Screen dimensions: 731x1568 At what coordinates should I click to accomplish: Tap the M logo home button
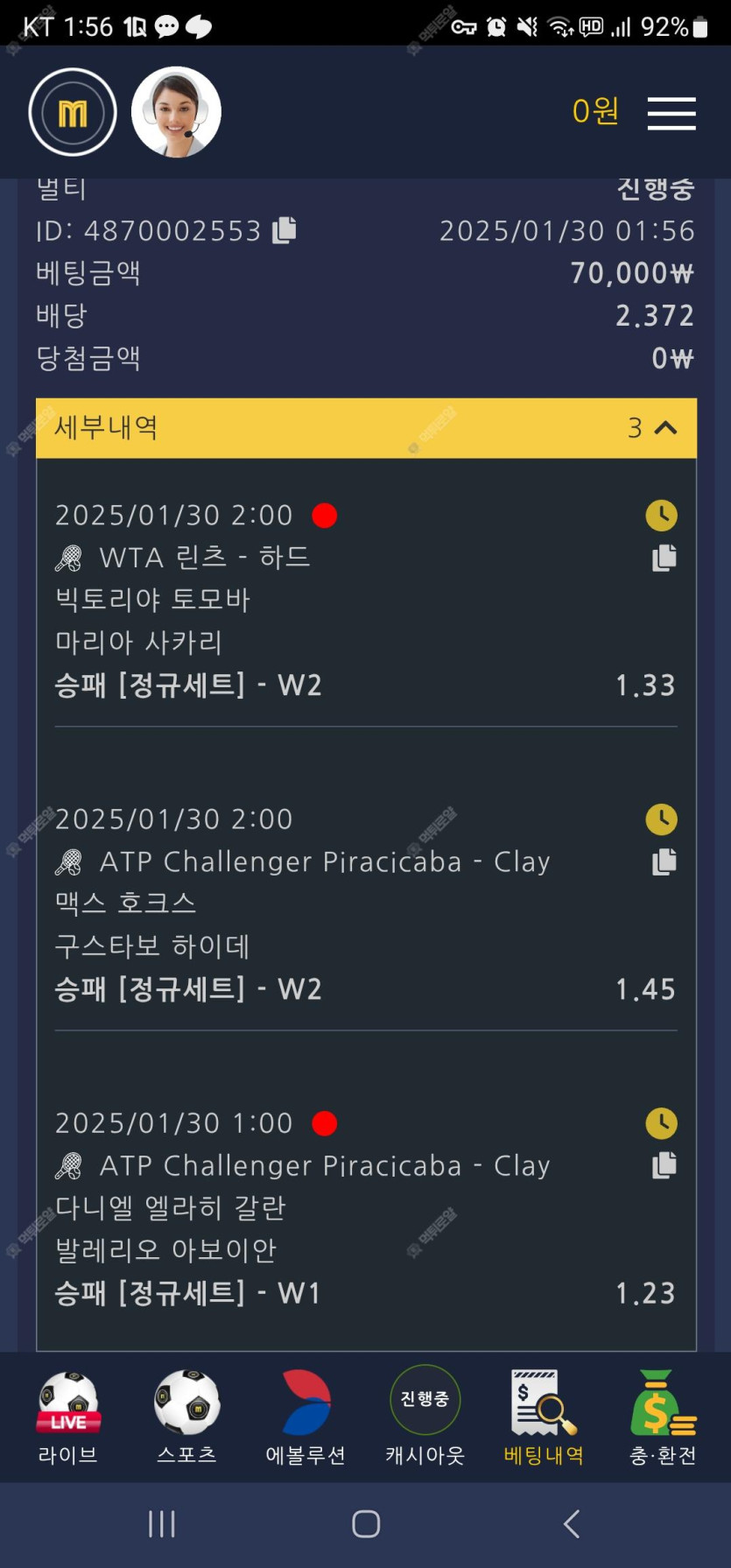coord(73,112)
